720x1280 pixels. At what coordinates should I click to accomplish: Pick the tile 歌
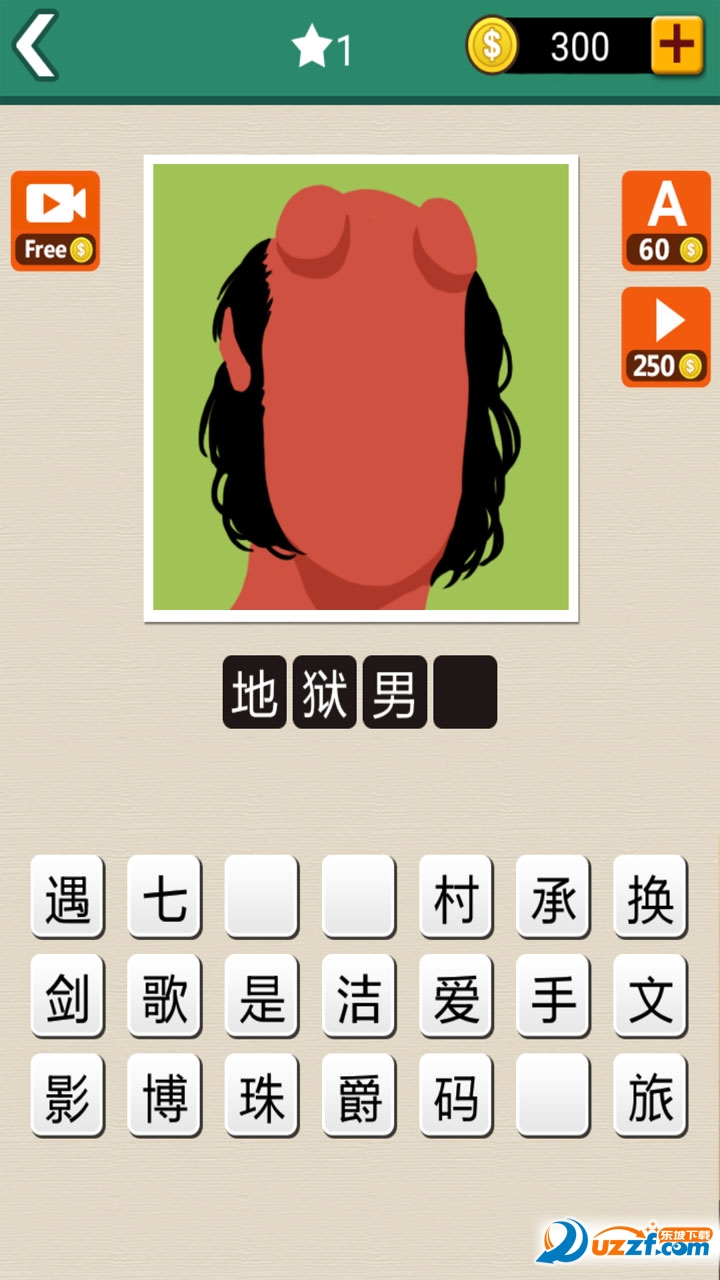[x=164, y=996]
